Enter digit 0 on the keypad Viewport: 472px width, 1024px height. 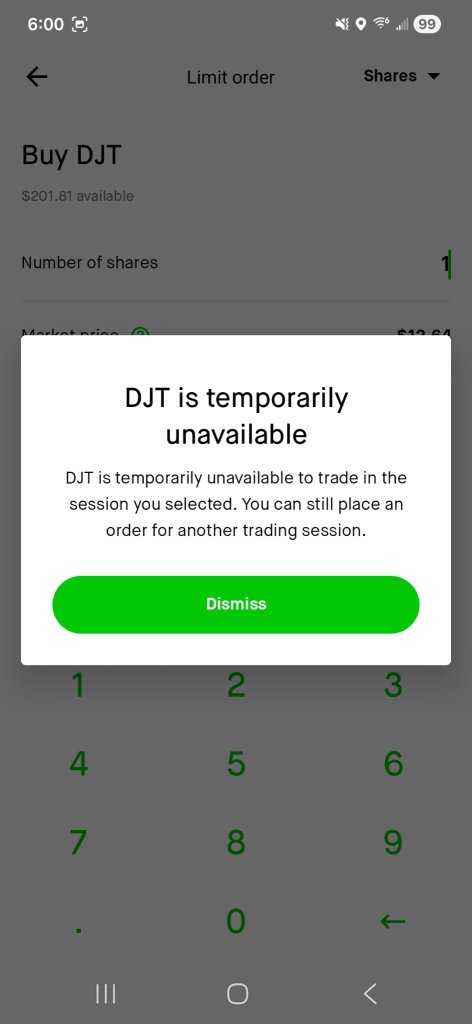[236, 921]
